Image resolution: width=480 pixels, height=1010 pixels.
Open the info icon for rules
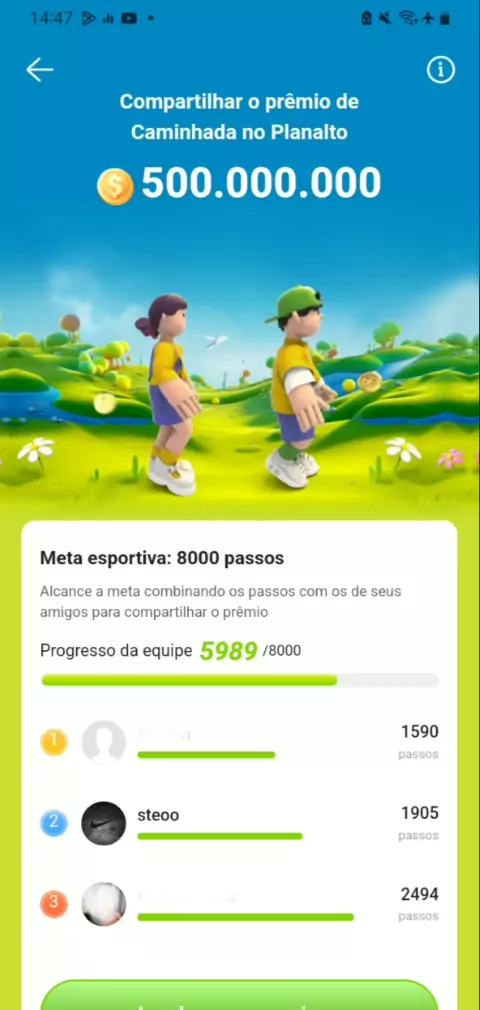pyautogui.click(x=441, y=70)
